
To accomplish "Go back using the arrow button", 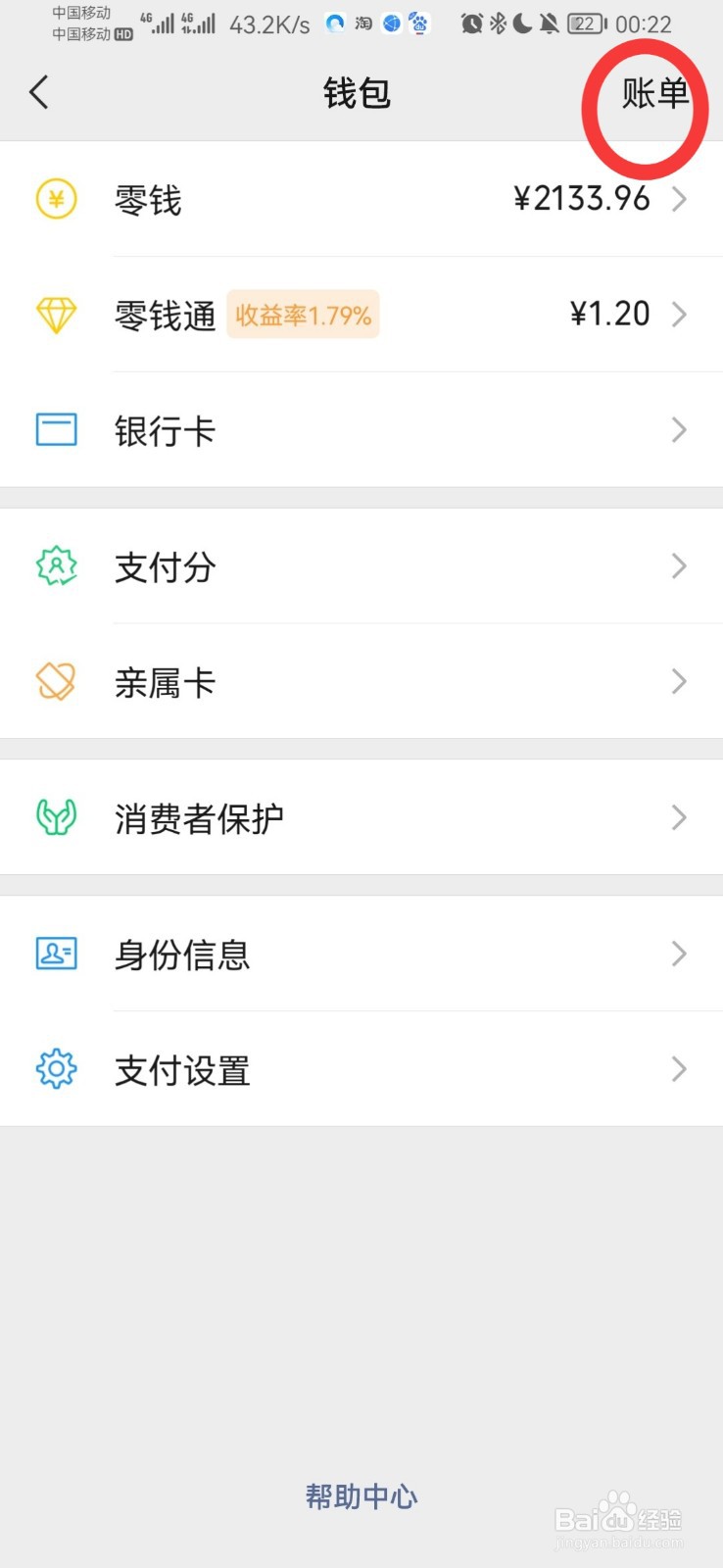I will tap(39, 91).
